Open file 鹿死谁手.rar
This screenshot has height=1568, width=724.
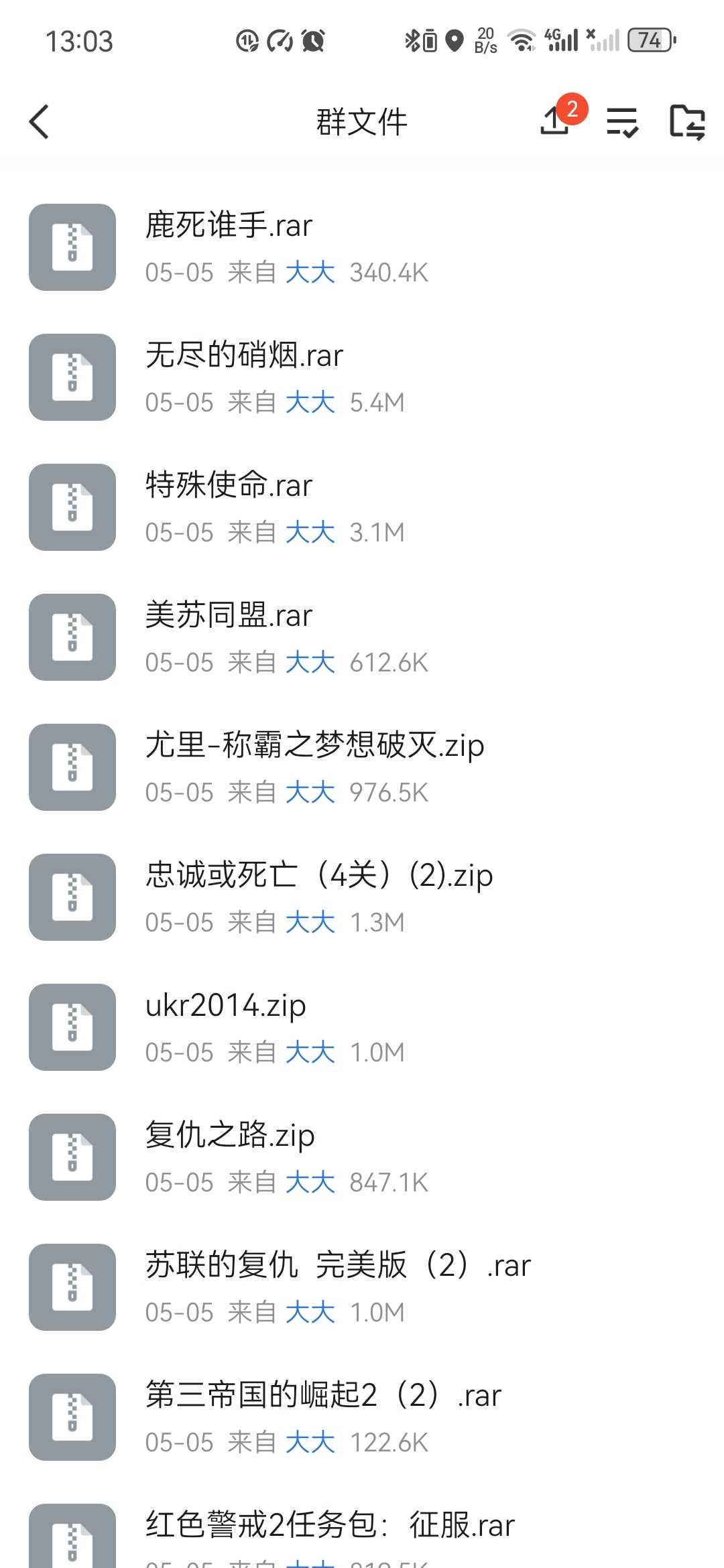pos(362,247)
